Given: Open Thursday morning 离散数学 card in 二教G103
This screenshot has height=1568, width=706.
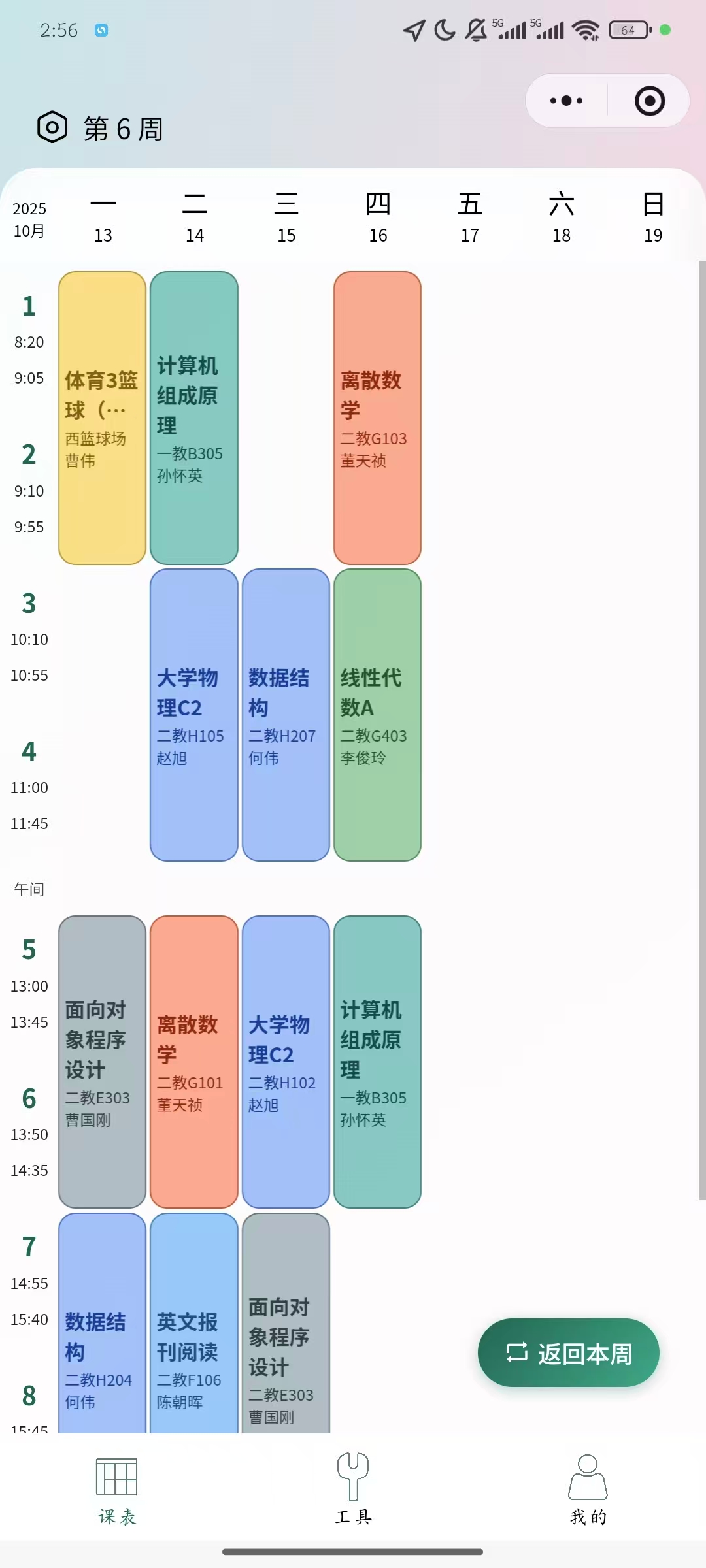Looking at the screenshot, I should coord(377,418).
